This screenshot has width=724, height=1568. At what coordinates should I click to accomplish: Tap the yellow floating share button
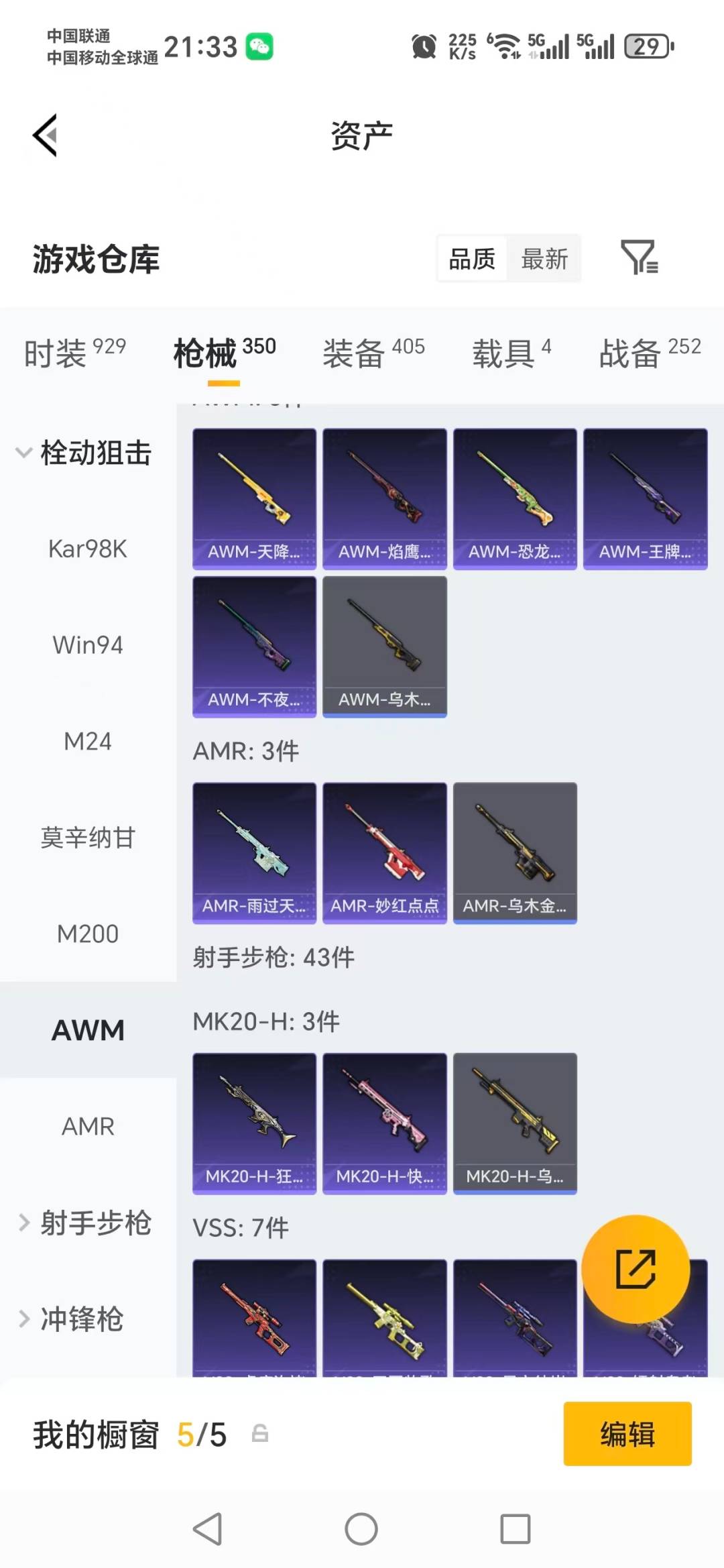tap(635, 1269)
